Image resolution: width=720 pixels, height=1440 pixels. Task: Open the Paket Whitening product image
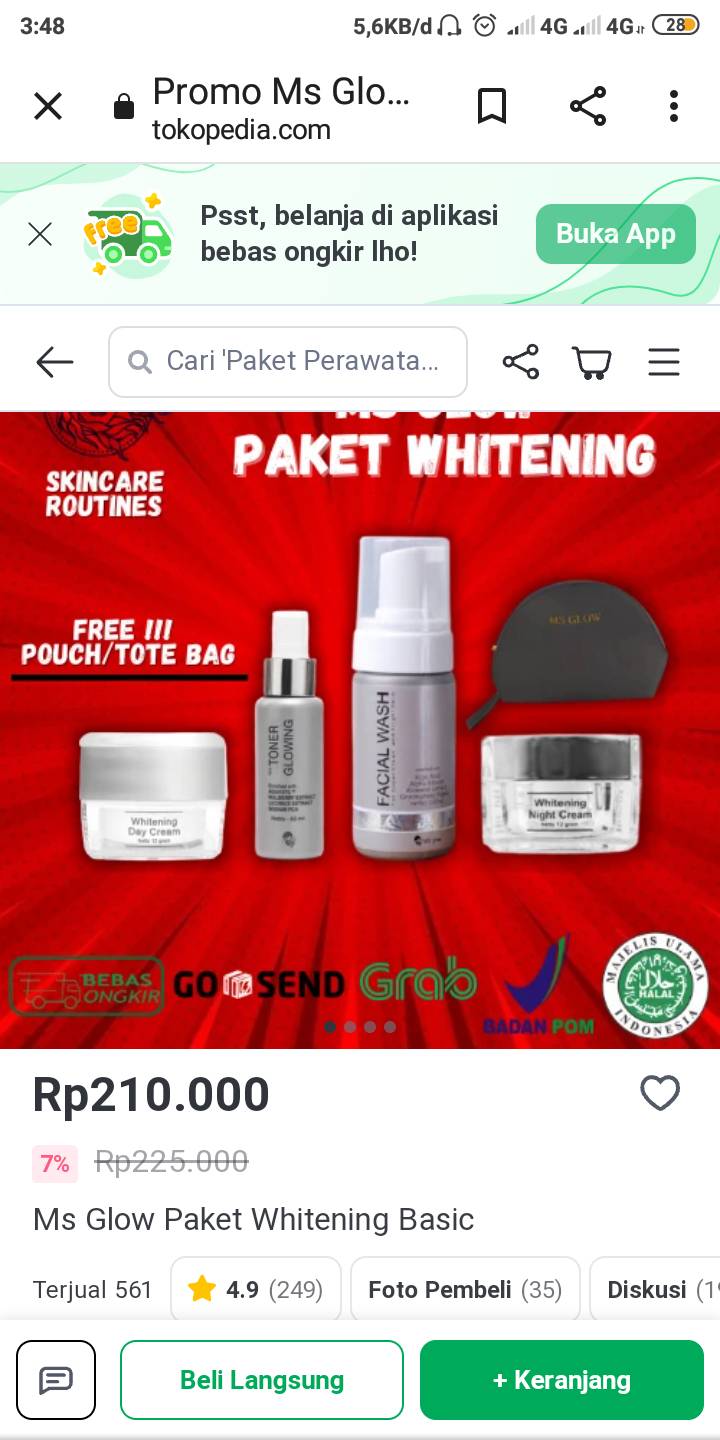[x=360, y=730]
